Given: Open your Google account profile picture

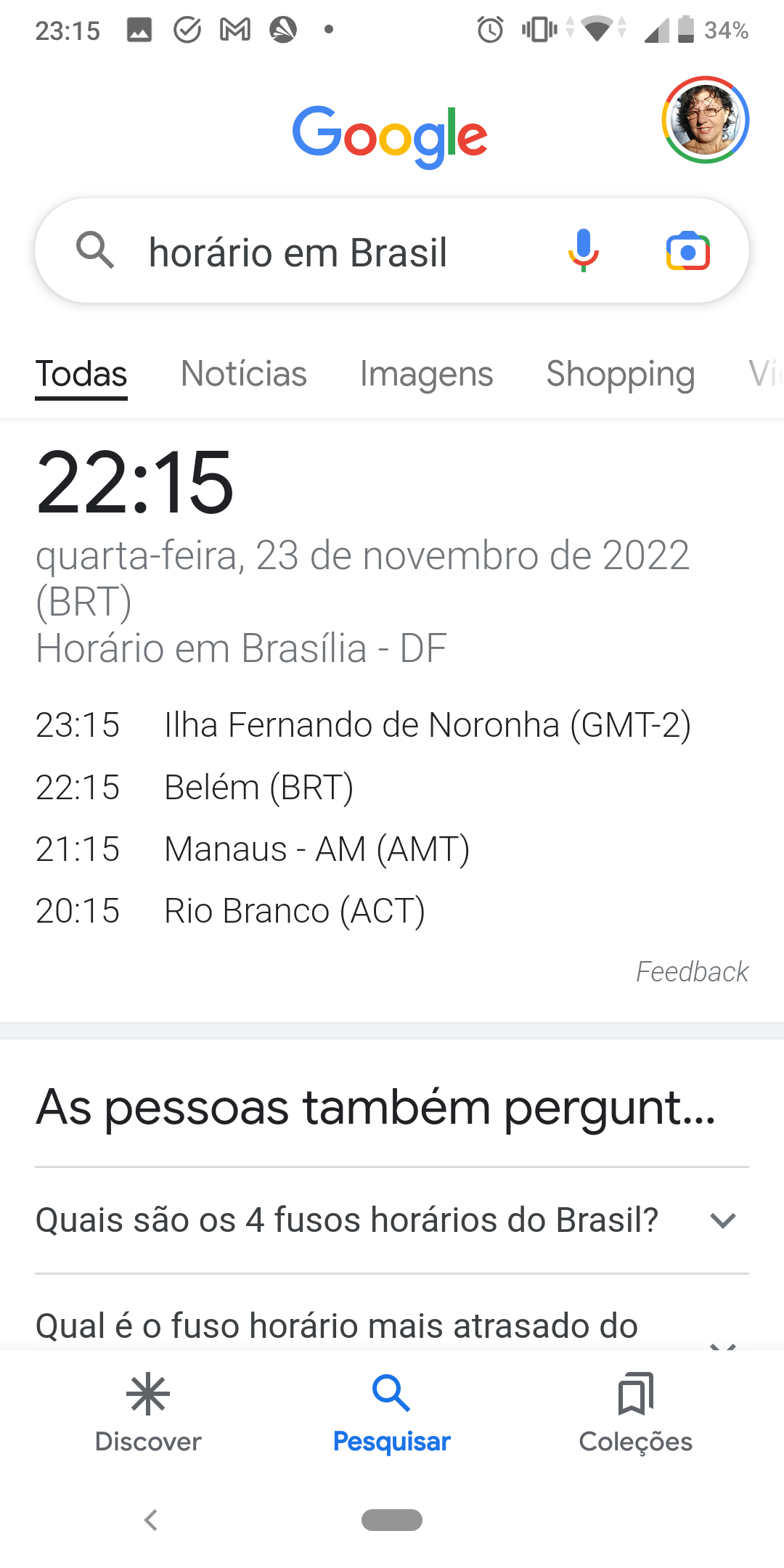Looking at the screenshot, I should point(706,121).
